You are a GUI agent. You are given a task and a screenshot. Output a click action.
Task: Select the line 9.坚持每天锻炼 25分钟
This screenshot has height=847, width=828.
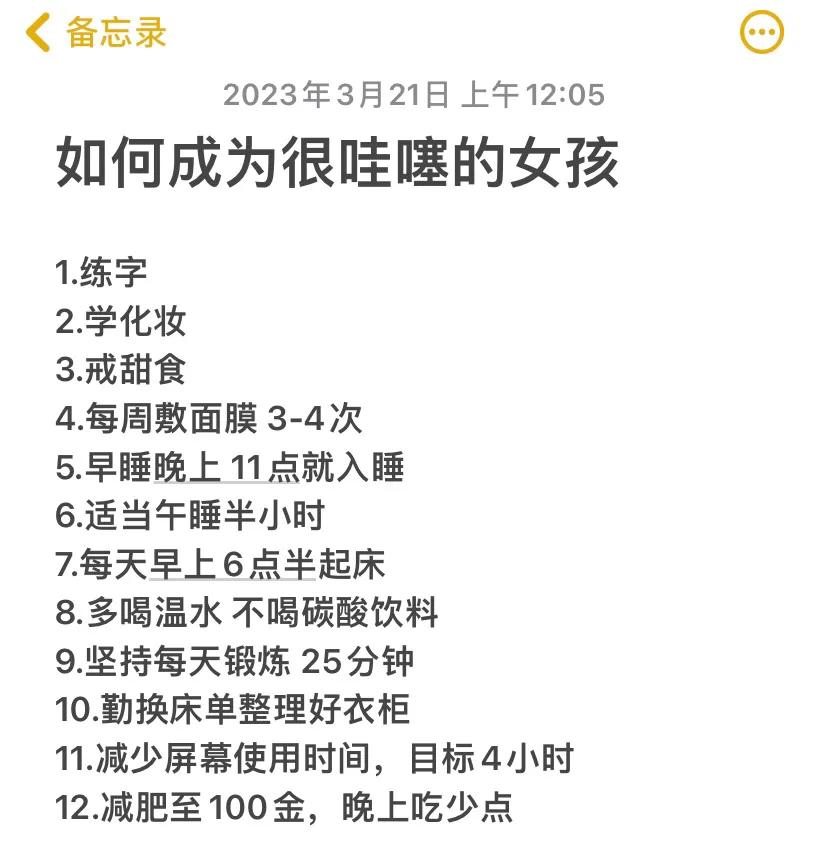click(240, 660)
